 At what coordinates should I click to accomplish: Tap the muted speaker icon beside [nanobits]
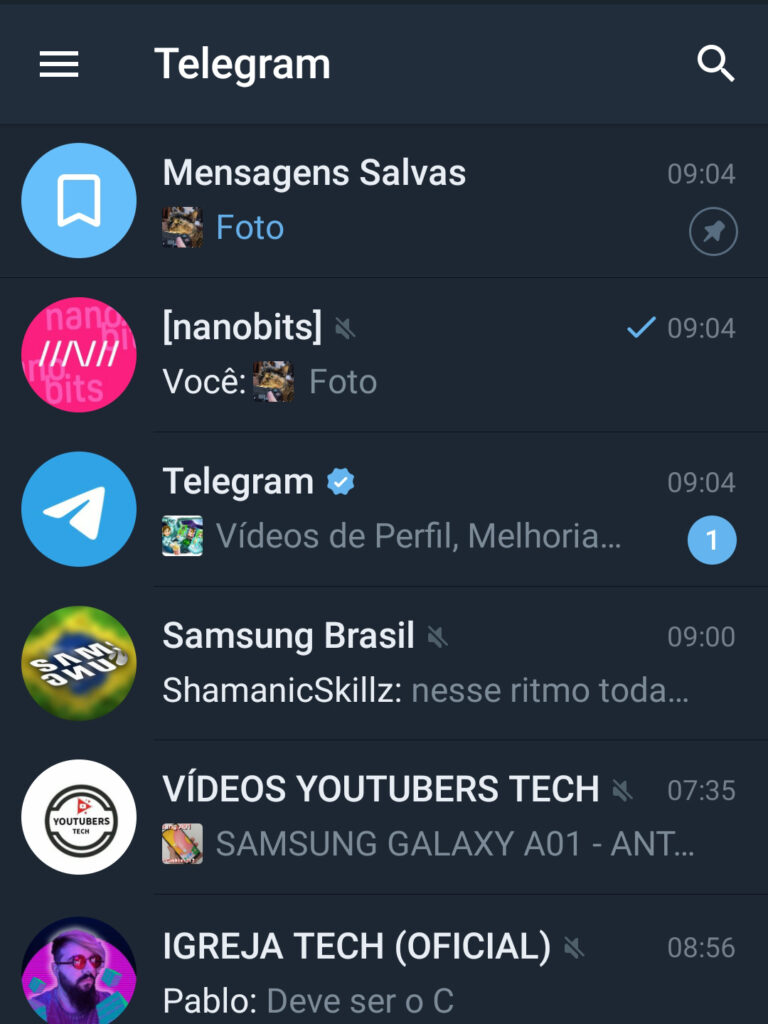pos(344,327)
